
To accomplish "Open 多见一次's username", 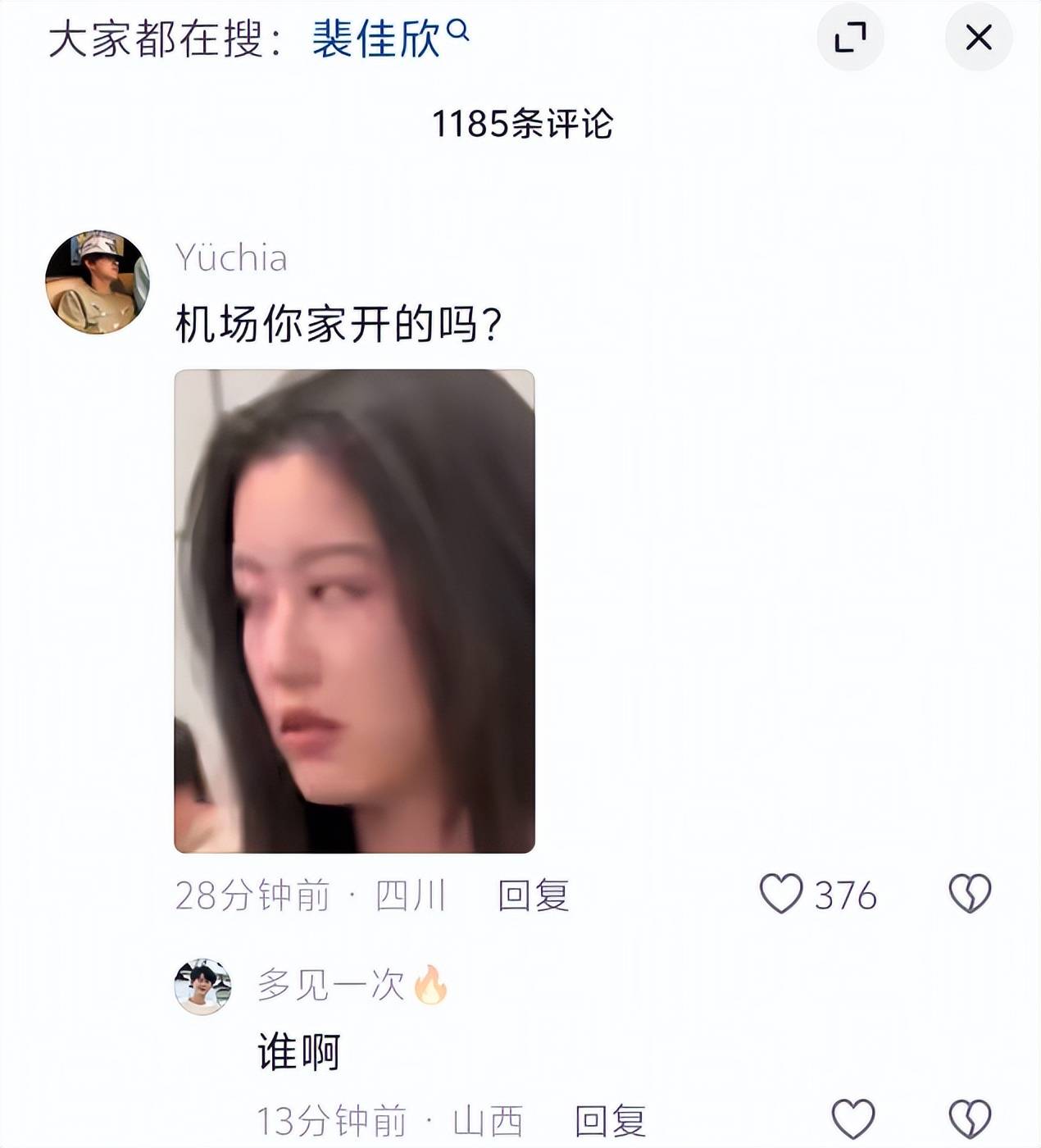I will tap(331, 984).
